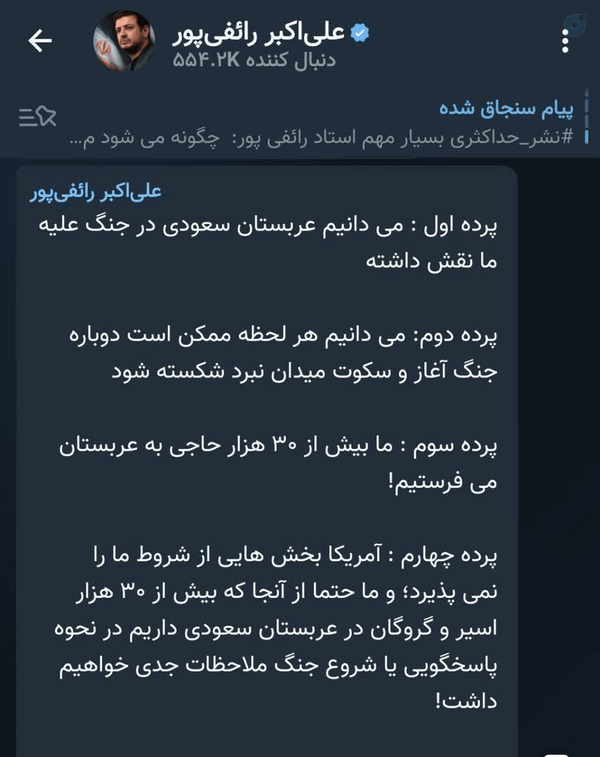This screenshot has height=757, width=600.
Task: Jump to the pinned message پیام سنجاق شده
Action: [x=321, y=124]
